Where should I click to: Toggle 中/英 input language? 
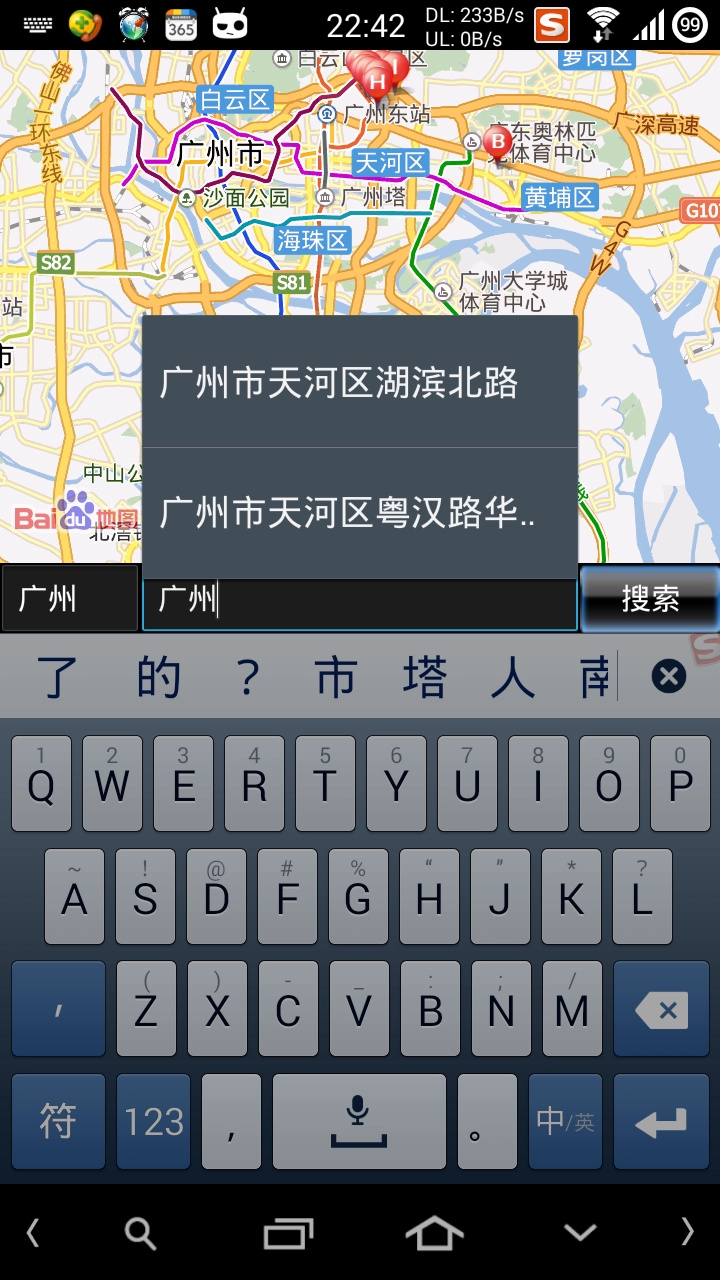(565, 1122)
